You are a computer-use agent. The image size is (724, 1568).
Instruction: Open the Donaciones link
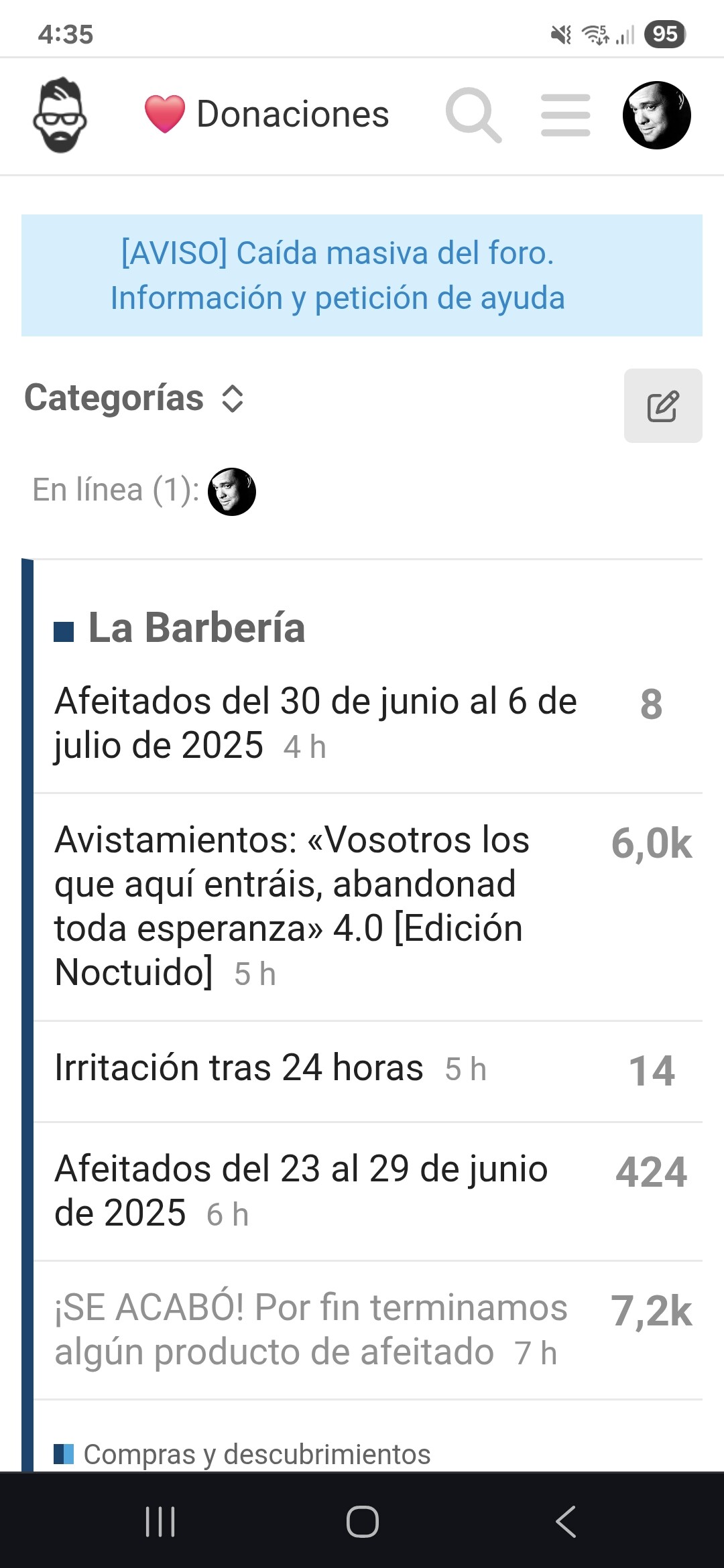coord(267,114)
